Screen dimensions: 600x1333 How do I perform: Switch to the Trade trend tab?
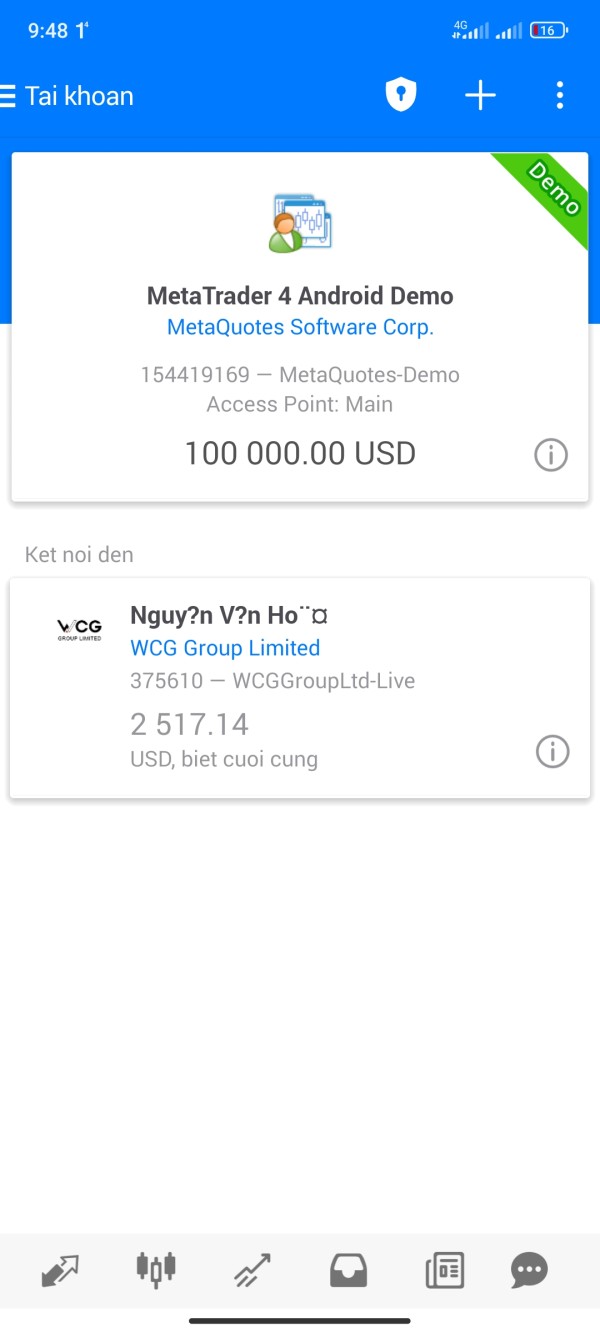(252, 1271)
